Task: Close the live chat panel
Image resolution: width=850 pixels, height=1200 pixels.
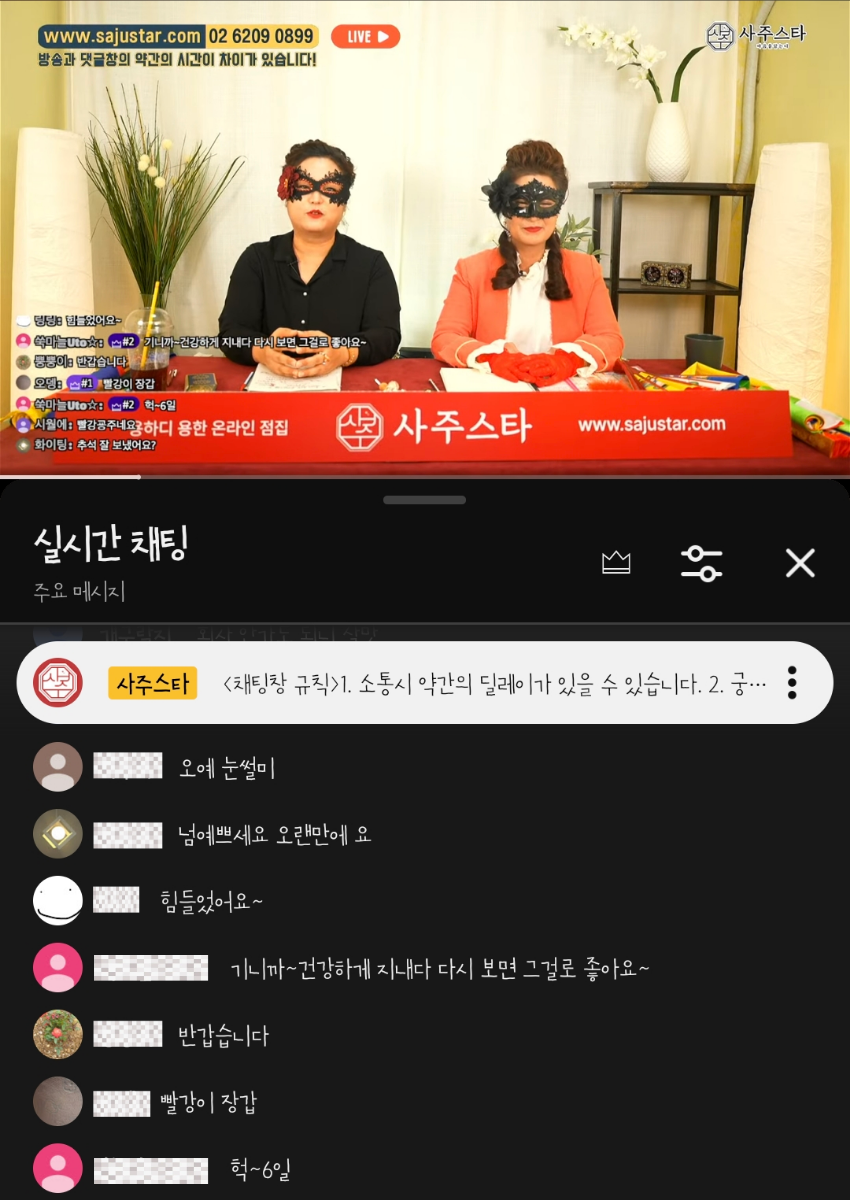Action: [x=800, y=563]
